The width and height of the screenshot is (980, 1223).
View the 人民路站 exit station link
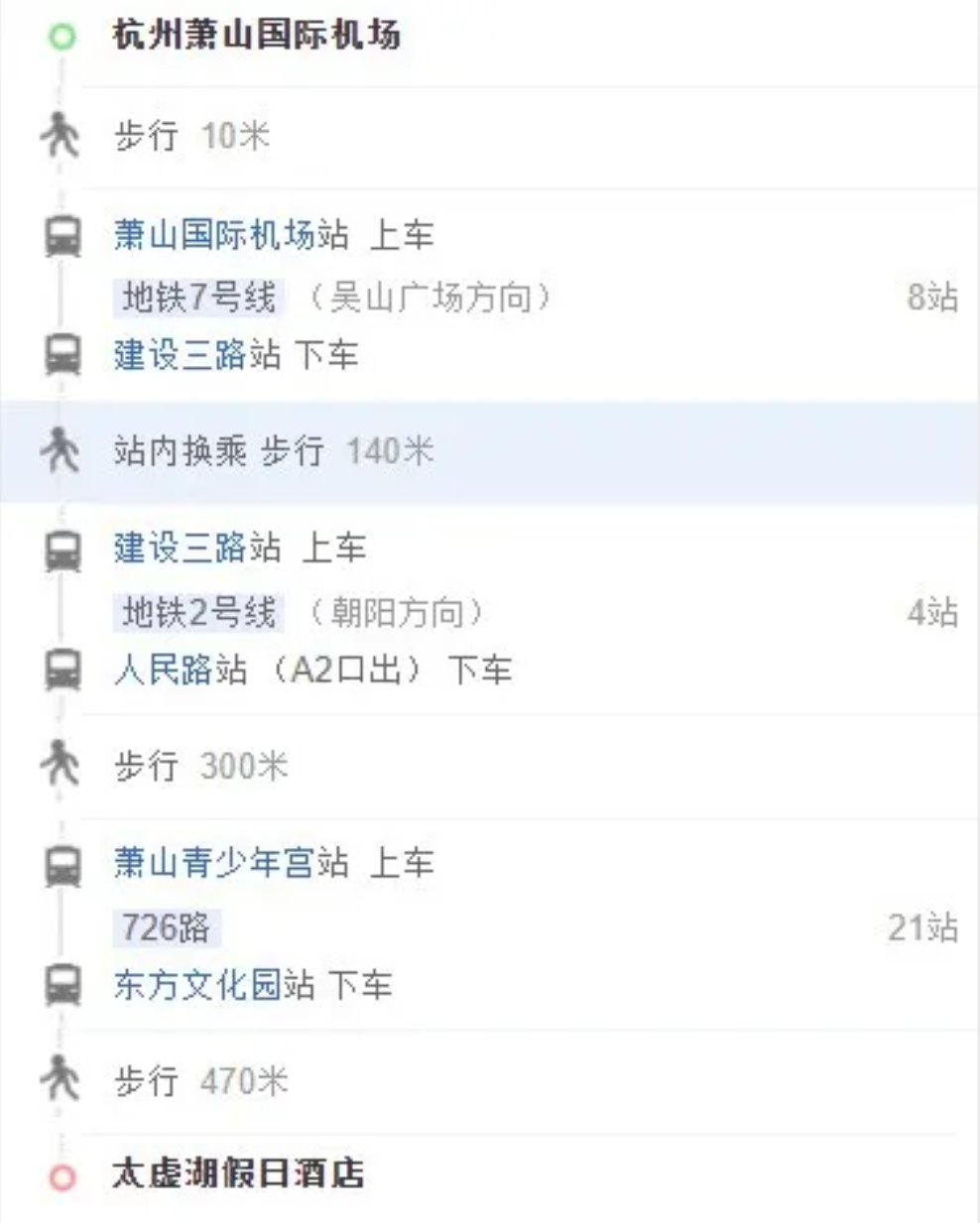[181, 671]
